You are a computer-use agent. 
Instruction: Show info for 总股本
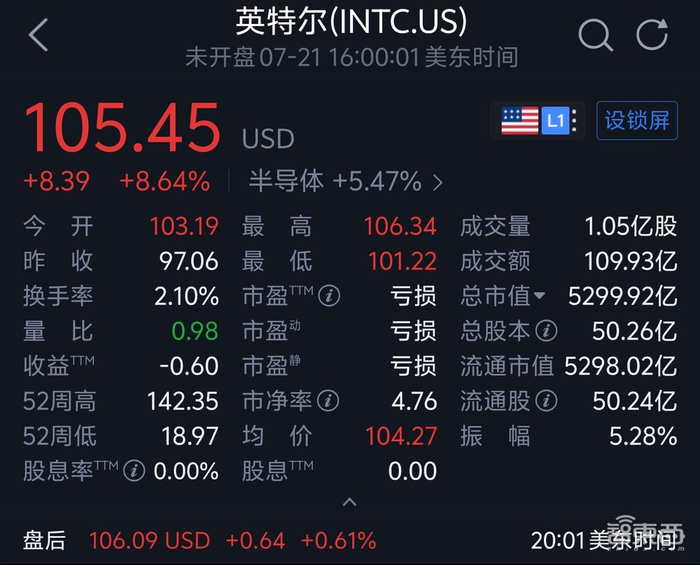click(546, 331)
